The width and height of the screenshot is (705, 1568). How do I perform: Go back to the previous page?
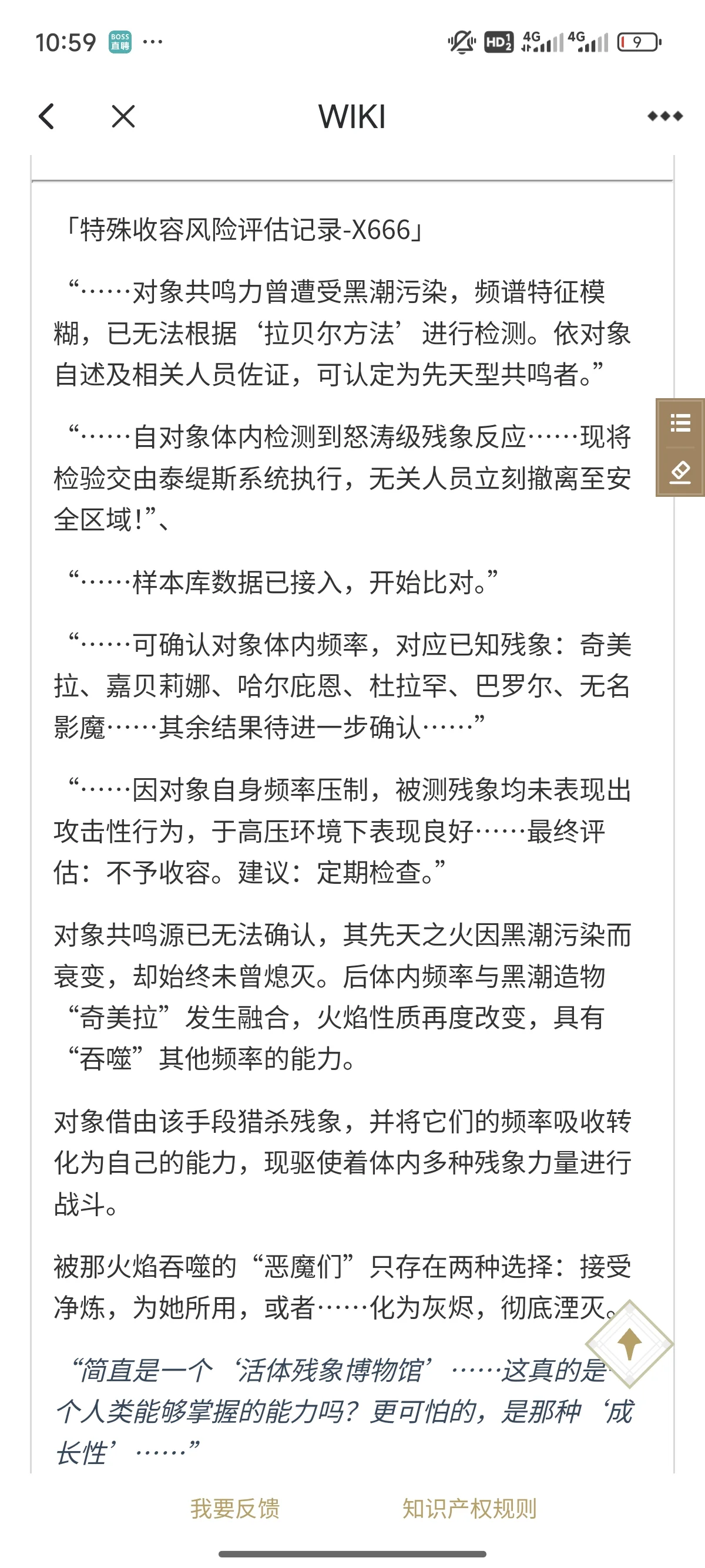tap(47, 116)
